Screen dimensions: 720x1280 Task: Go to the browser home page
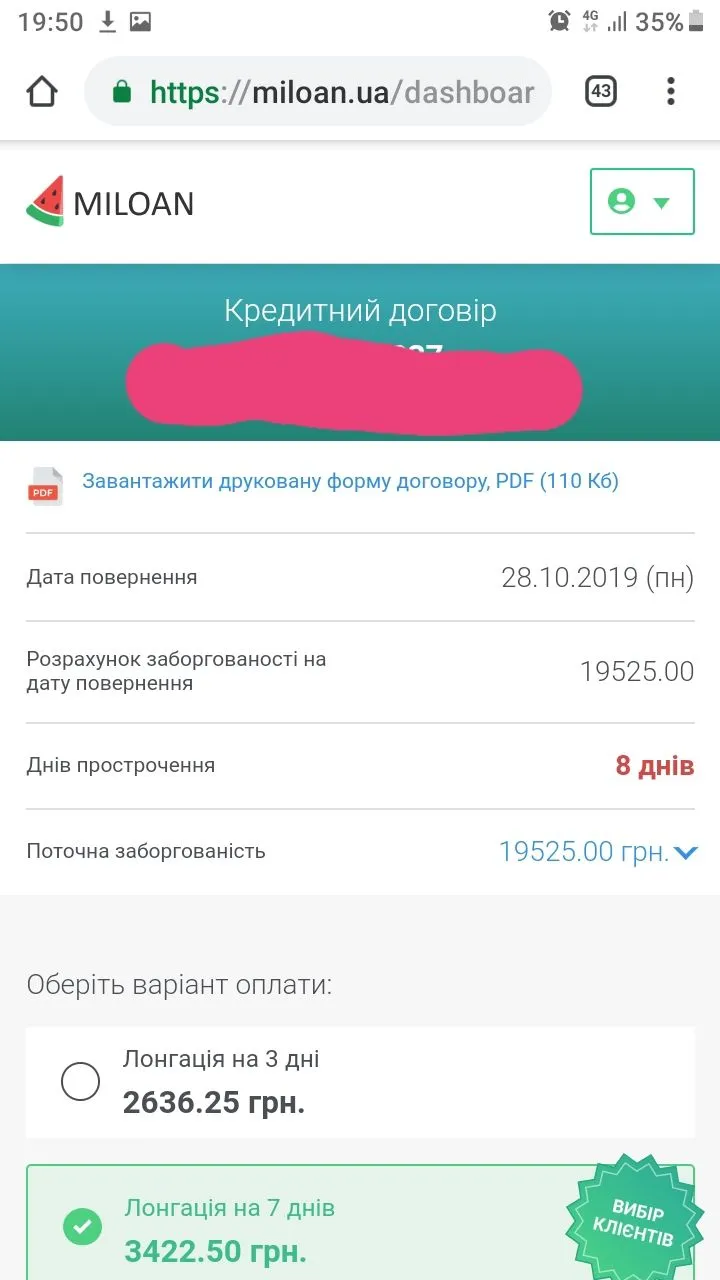[x=42, y=92]
